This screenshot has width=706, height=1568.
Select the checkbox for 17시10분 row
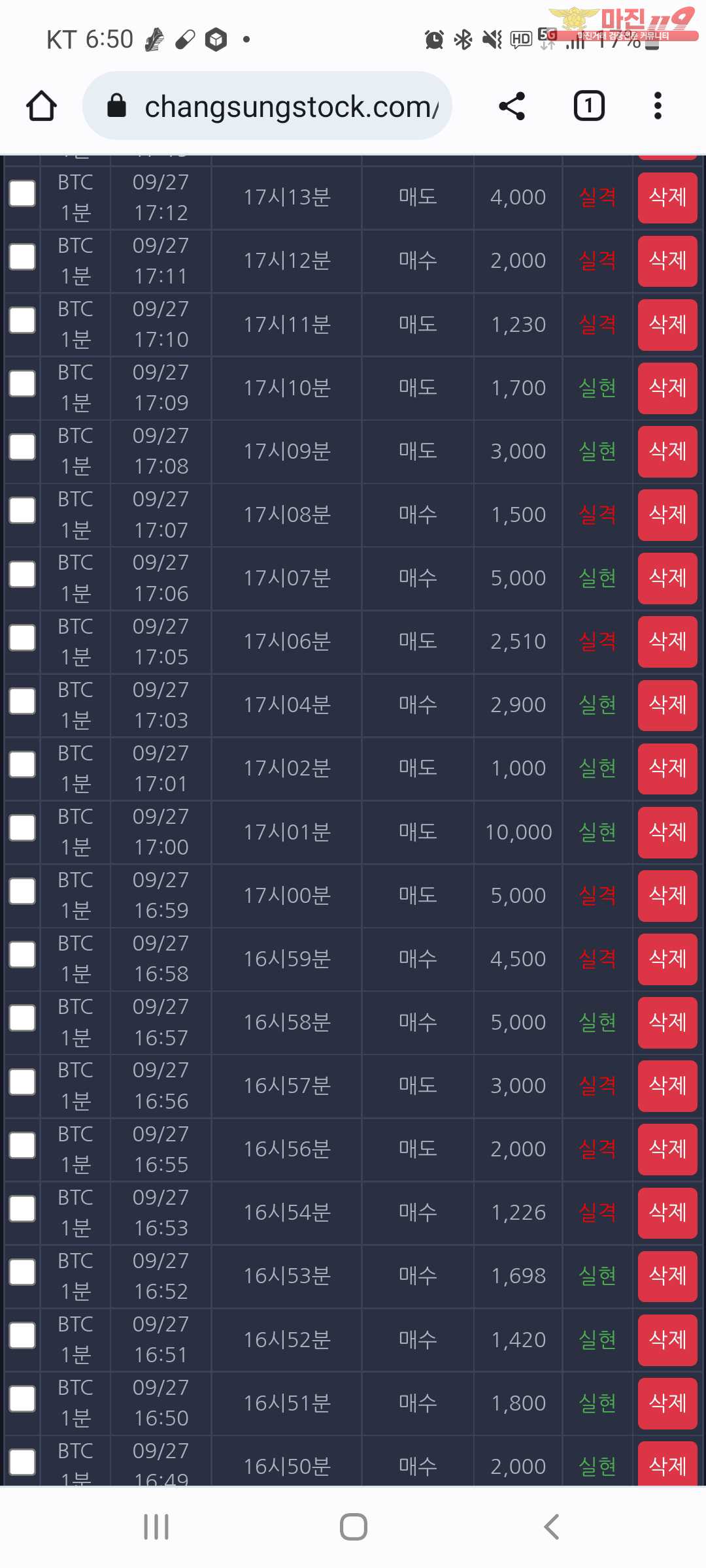click(x=22, y=384)
